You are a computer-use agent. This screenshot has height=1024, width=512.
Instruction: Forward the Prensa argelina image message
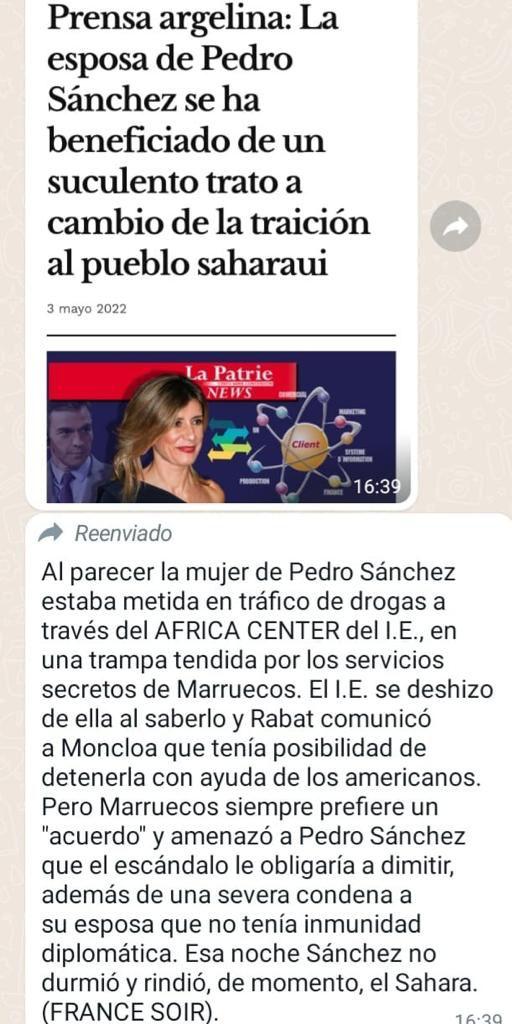click(x=455, y=226)
